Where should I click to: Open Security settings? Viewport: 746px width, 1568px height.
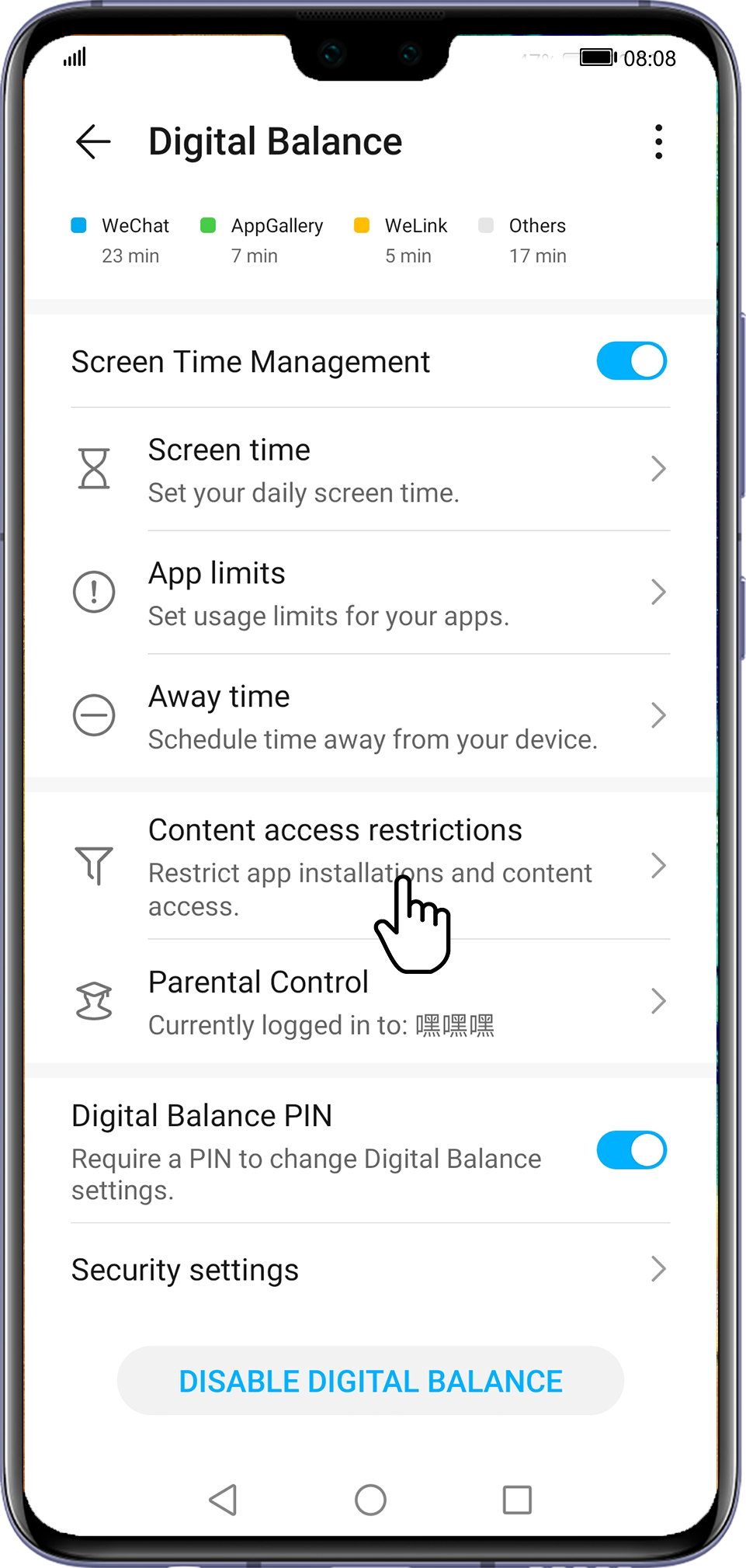(371, 1270)
